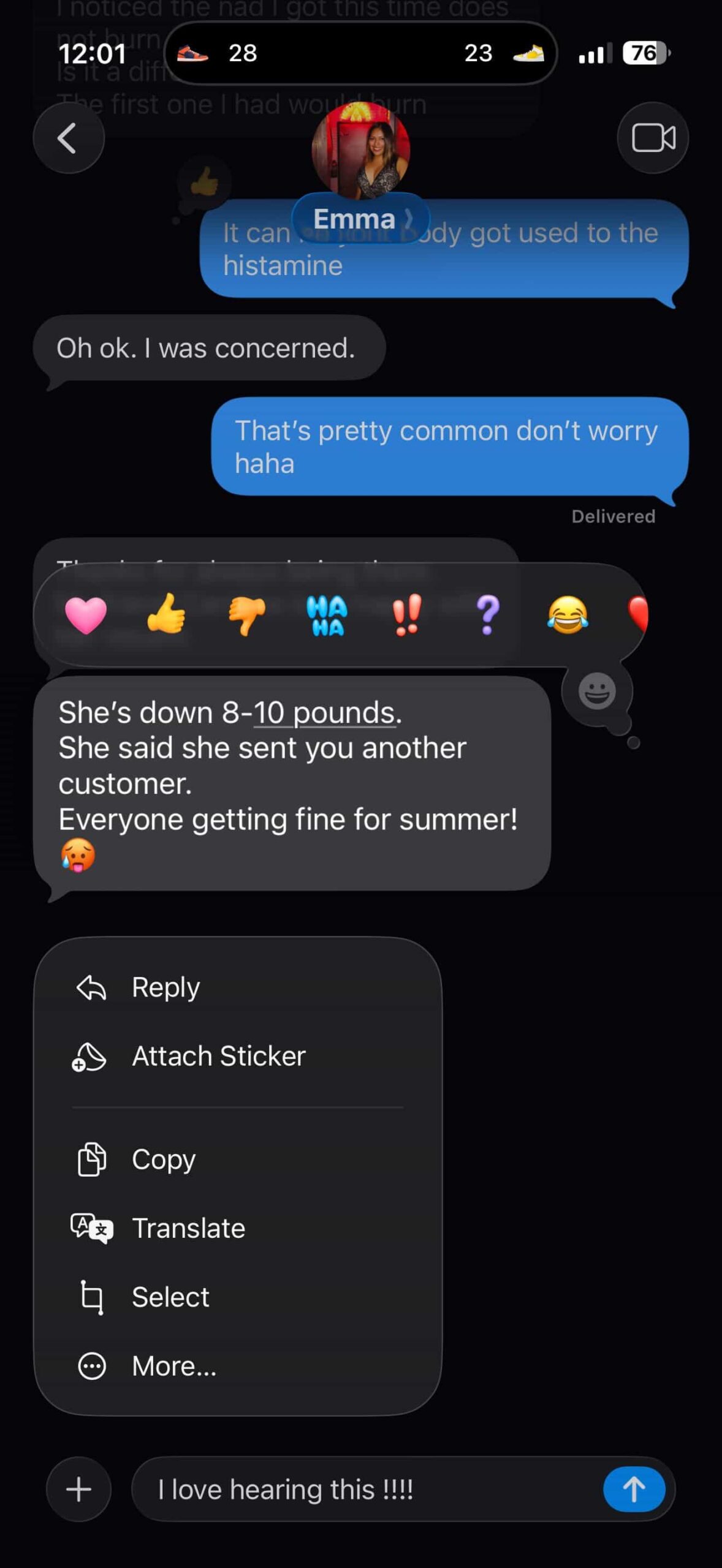Send the typed message
The width and height of the screenshot is (722, 1568).
pyautogui.click(x=634, y=1489)
